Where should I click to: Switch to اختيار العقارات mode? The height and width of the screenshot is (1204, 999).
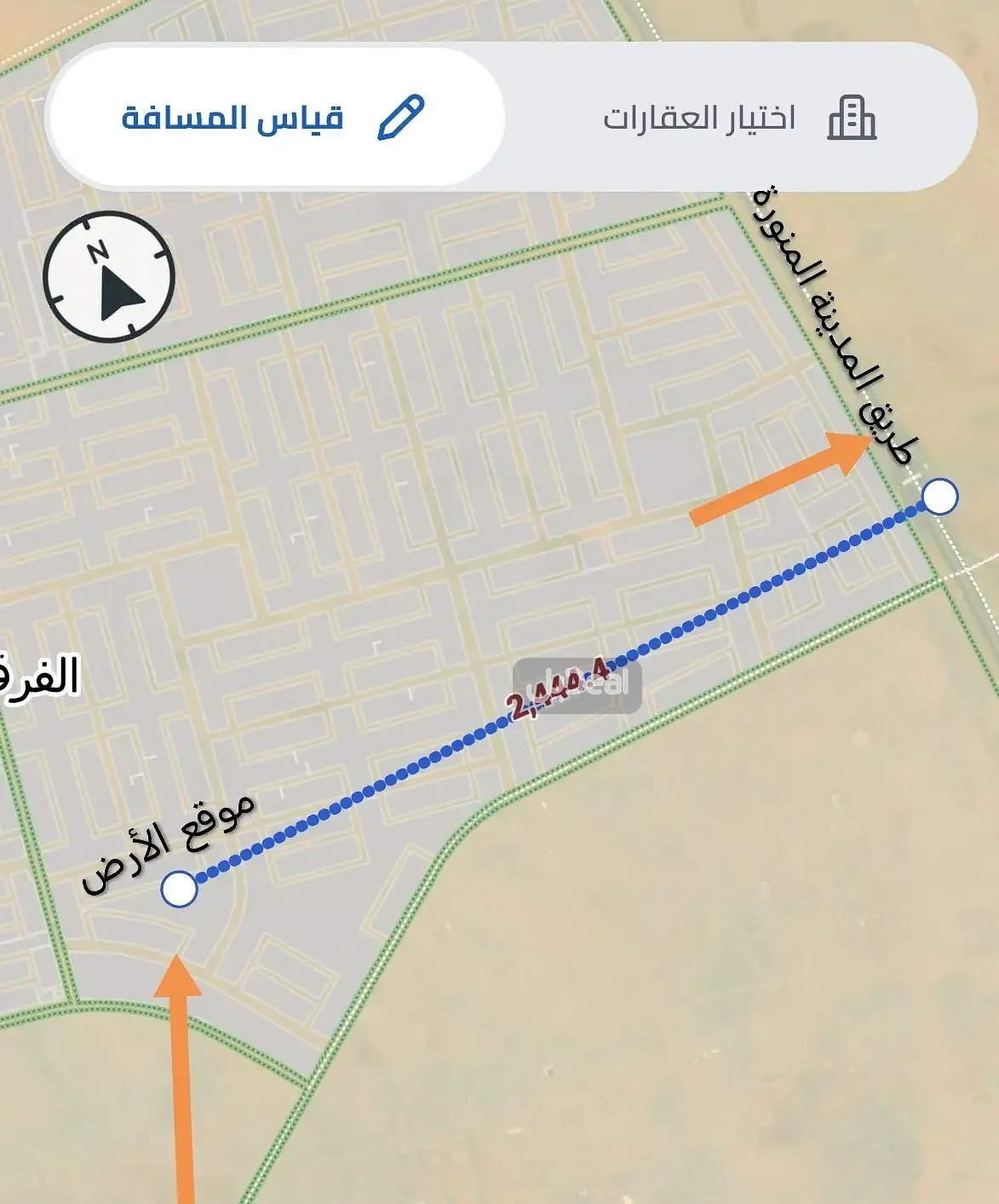click(x=738, y=118)
